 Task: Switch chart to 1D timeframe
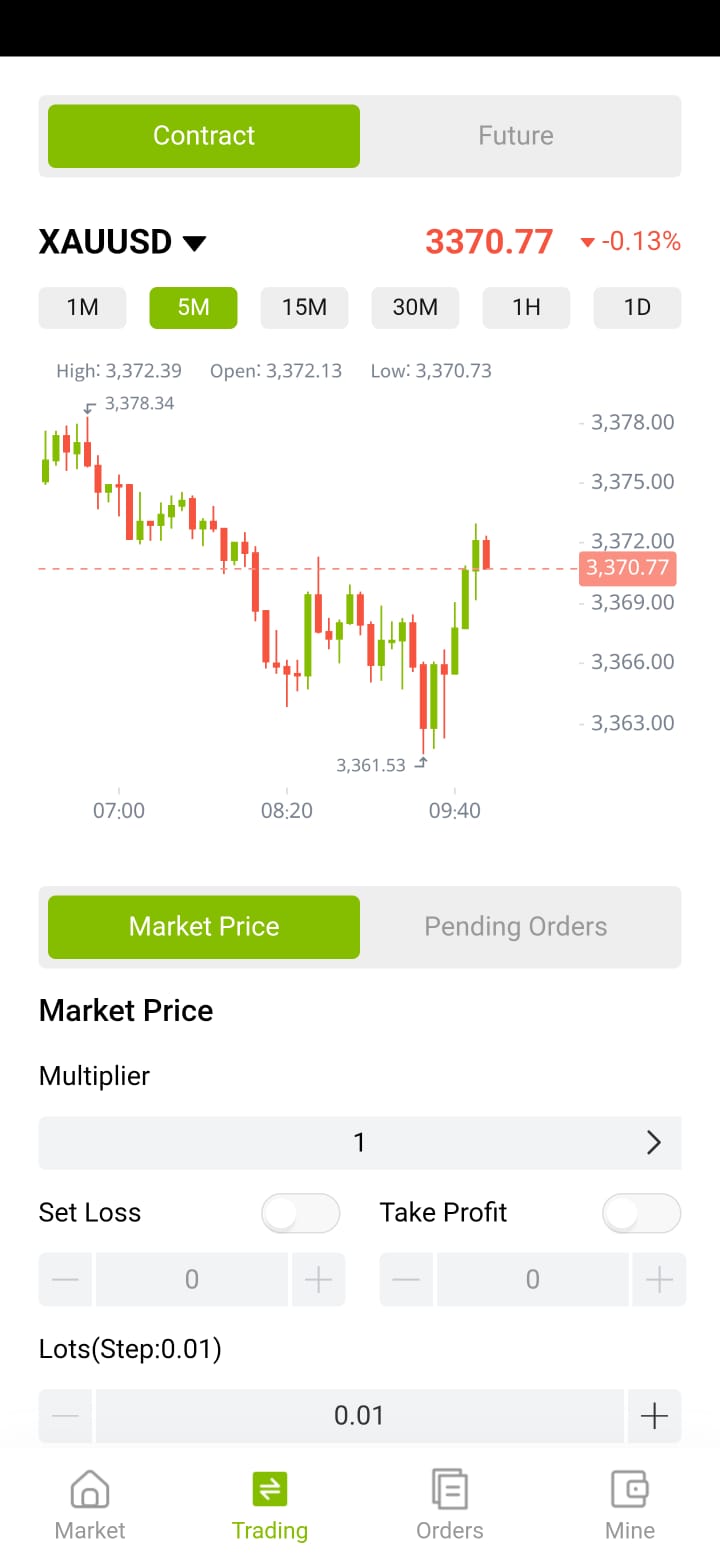coord(637,308)
